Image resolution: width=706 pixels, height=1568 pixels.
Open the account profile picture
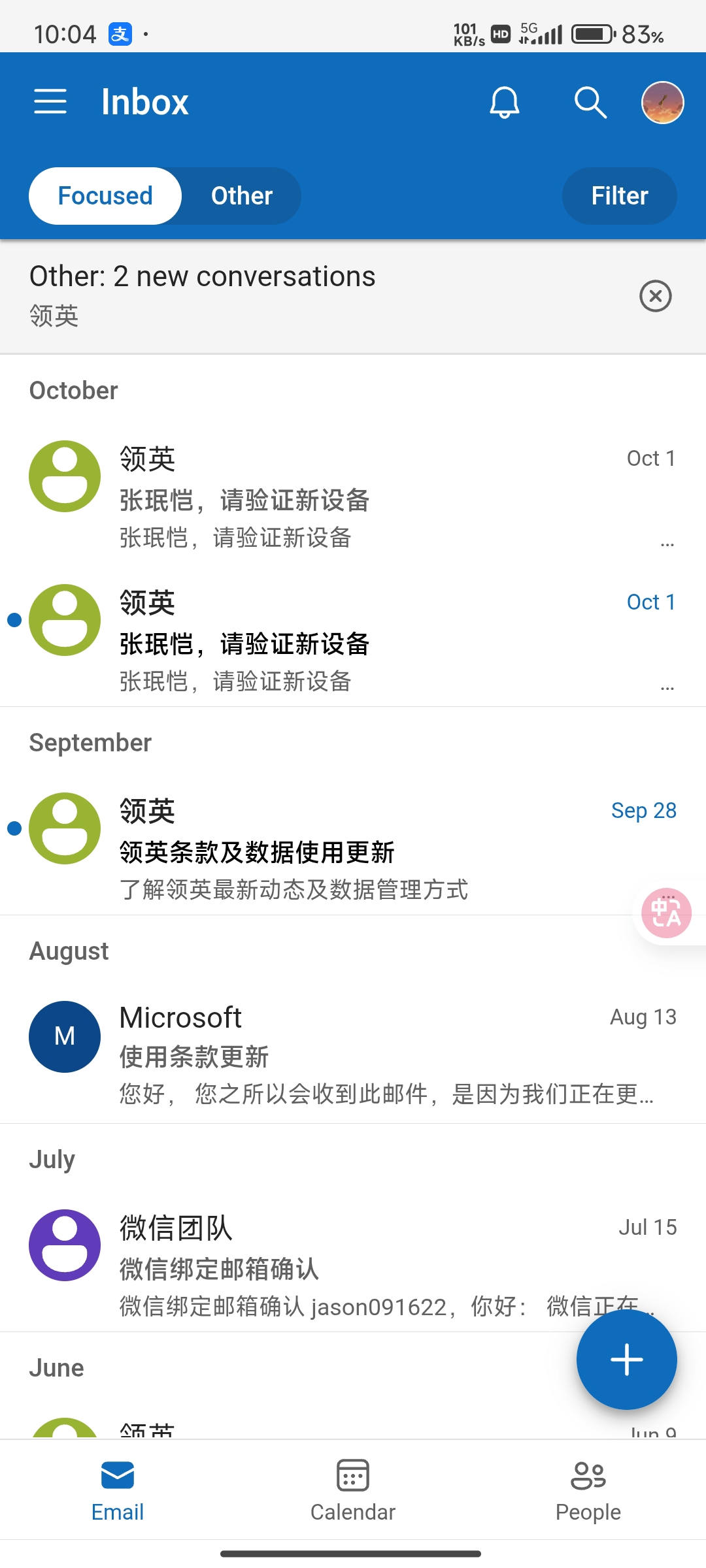pyautogui.click(x=662, y=103)
